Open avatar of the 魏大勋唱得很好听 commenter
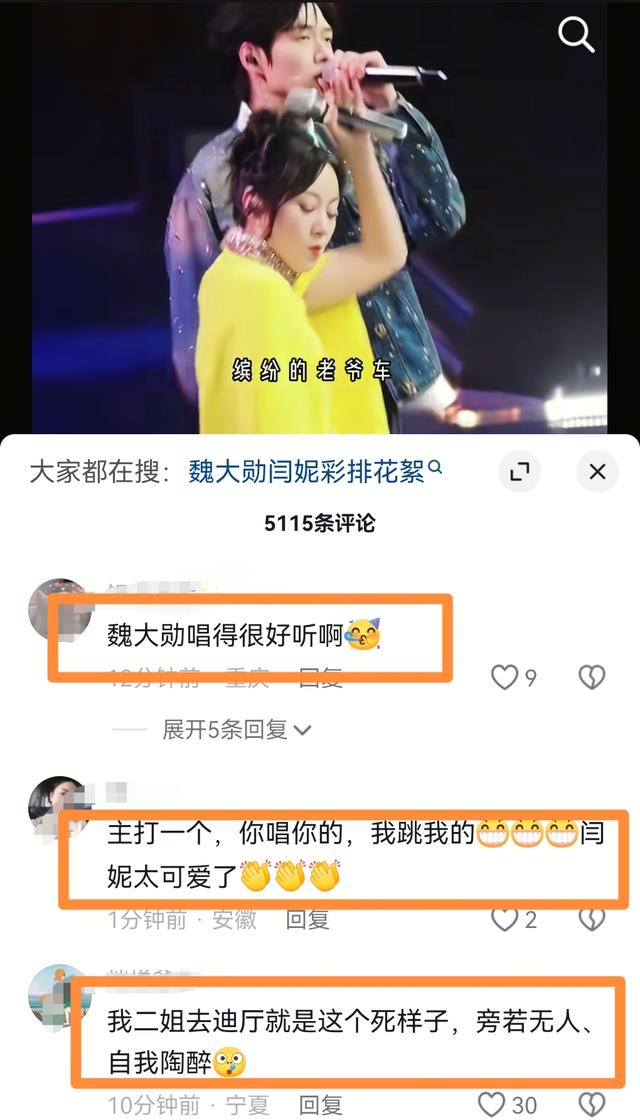Viewport: 640px width, 1120px height. [59, 609]
